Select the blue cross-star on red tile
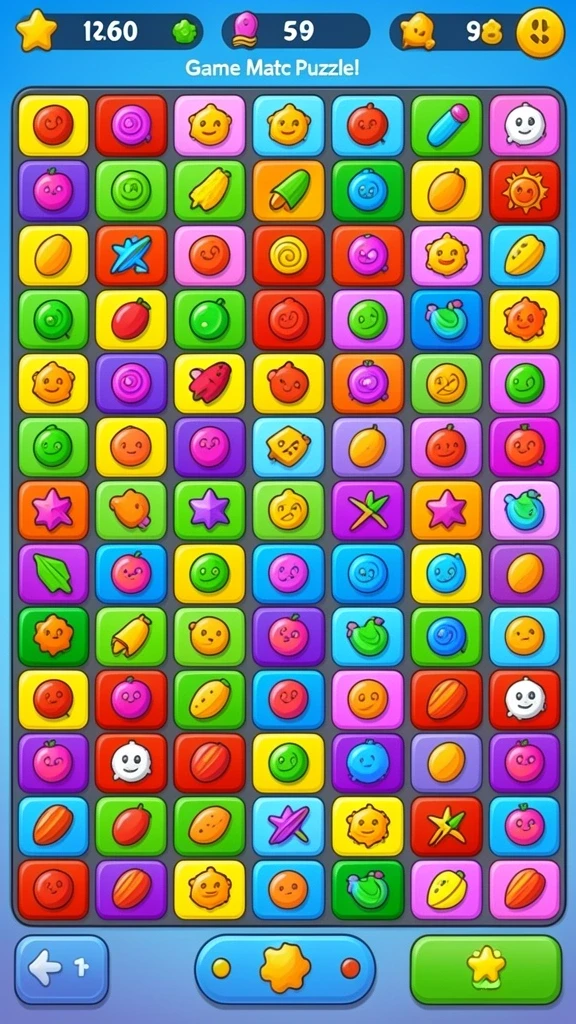This screenshot has height=1024, width=576. point(131,256)
